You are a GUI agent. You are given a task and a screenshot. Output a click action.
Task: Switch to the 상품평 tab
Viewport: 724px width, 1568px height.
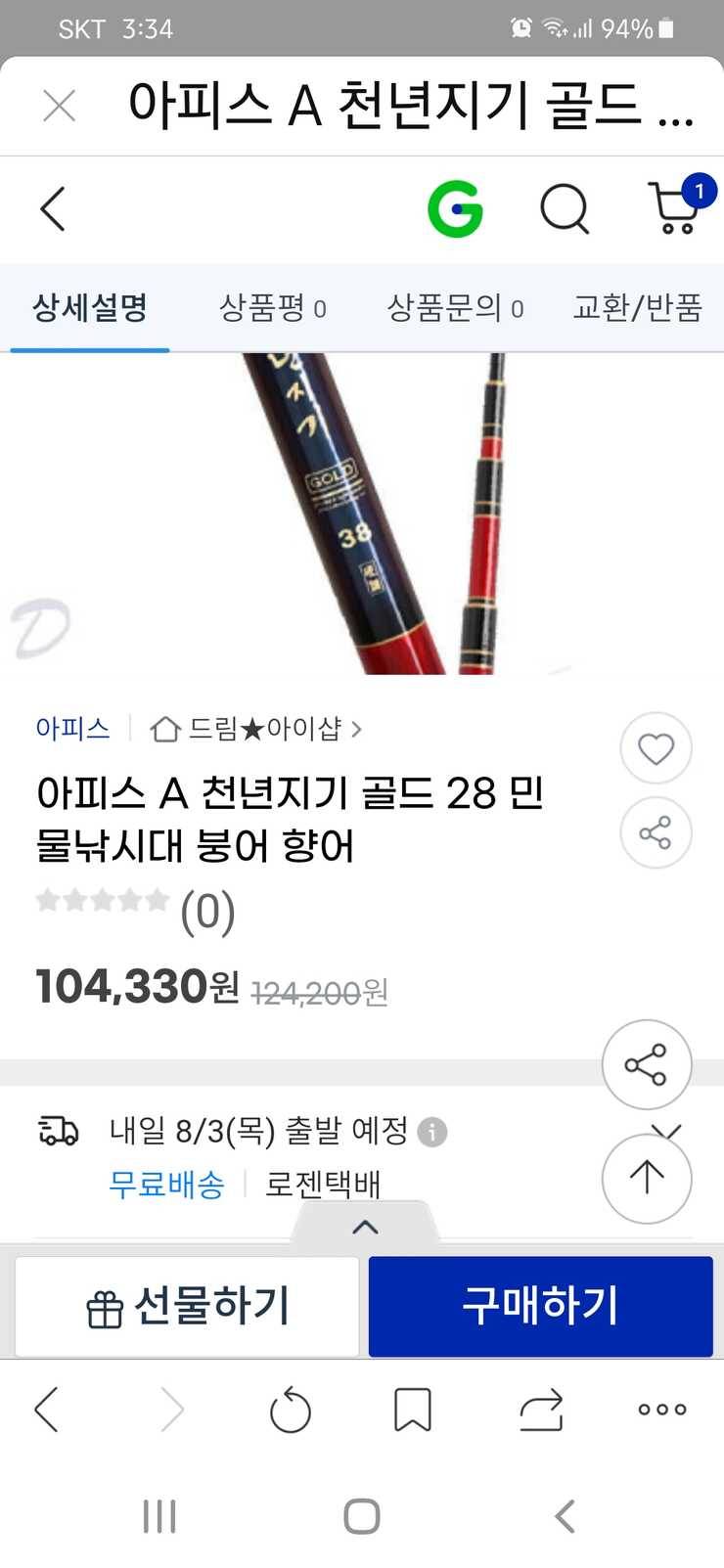click(x=272, y=308)
